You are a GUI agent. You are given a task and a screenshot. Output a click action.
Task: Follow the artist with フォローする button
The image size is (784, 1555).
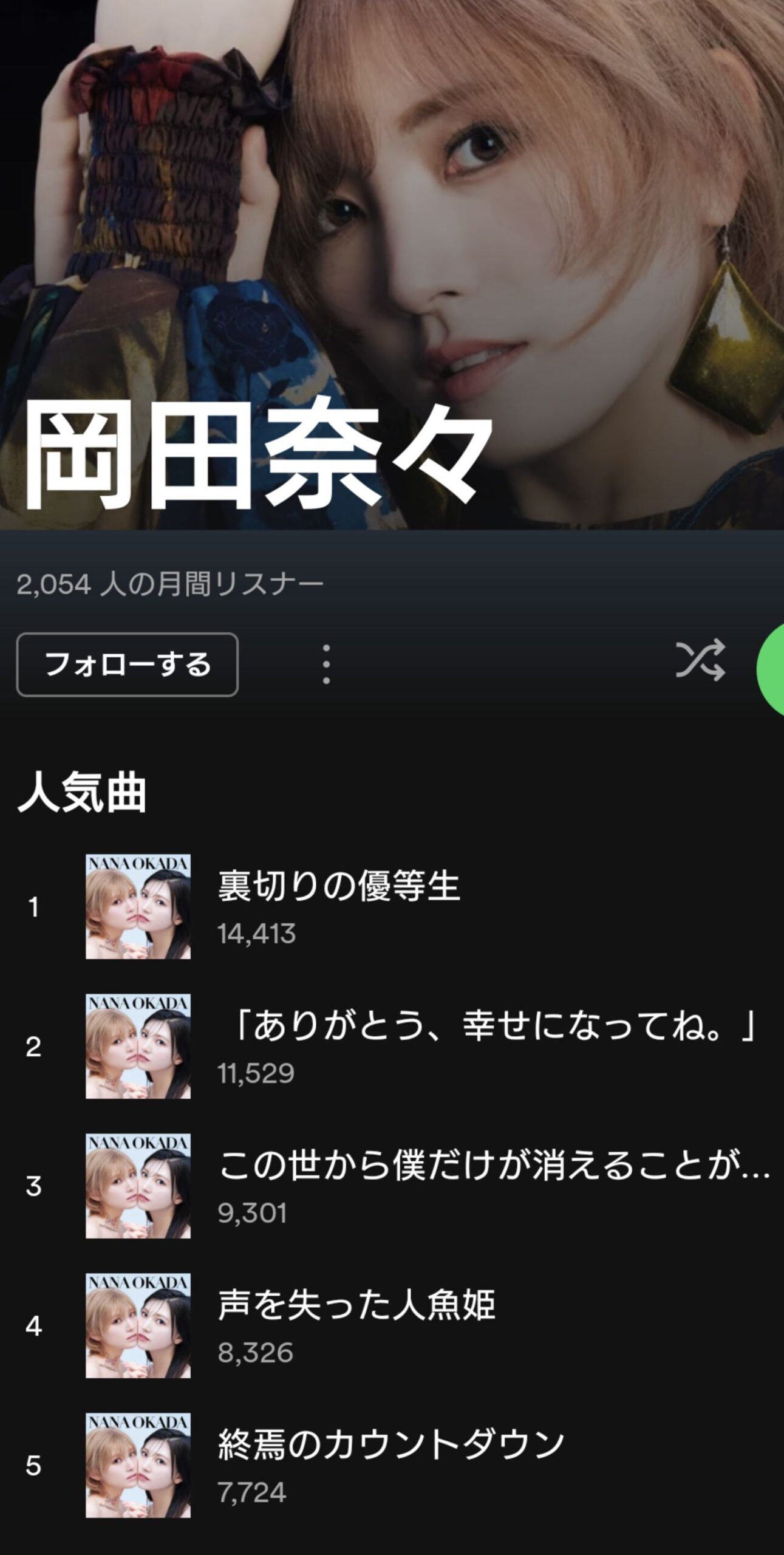pos(127,665)
